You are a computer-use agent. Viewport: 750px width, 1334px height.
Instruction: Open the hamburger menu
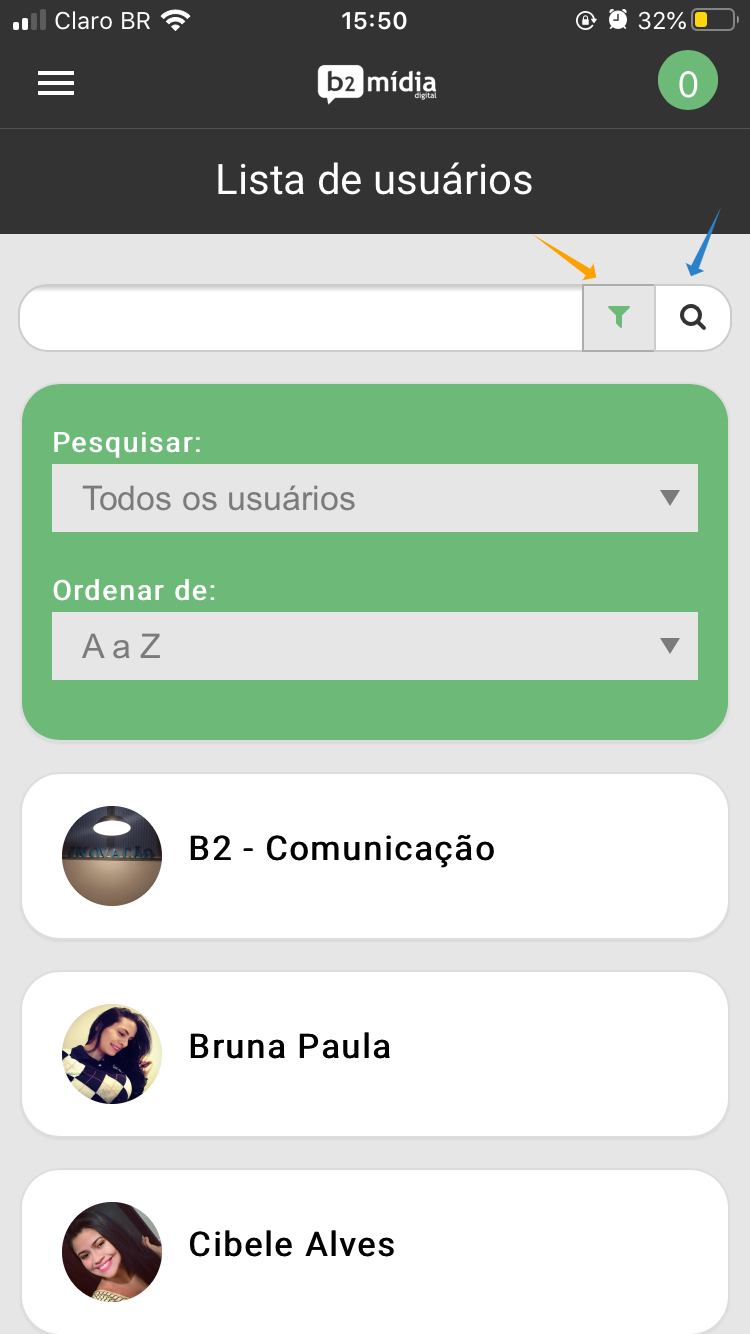56,83
